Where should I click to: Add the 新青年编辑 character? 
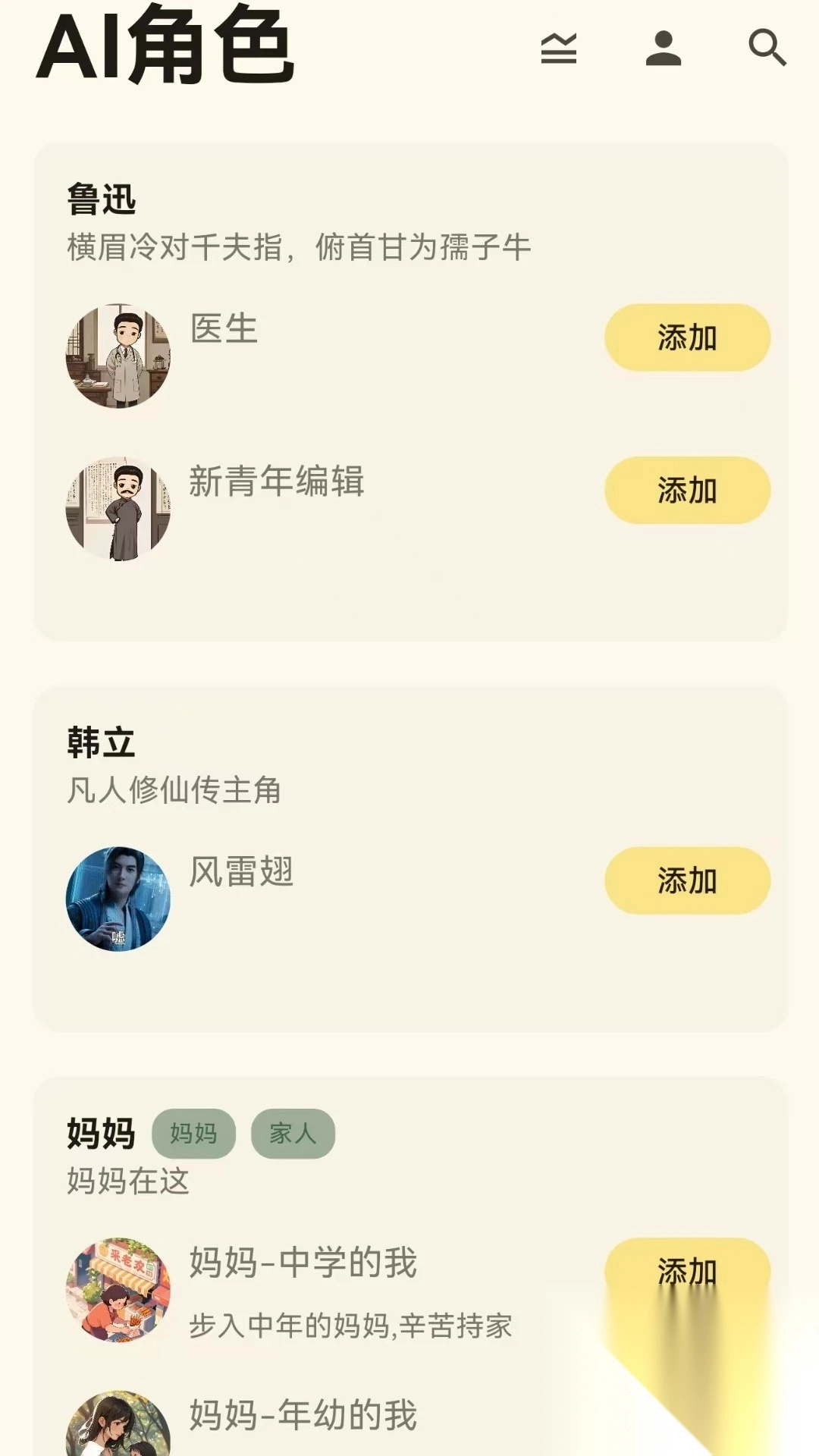[686, 490]
